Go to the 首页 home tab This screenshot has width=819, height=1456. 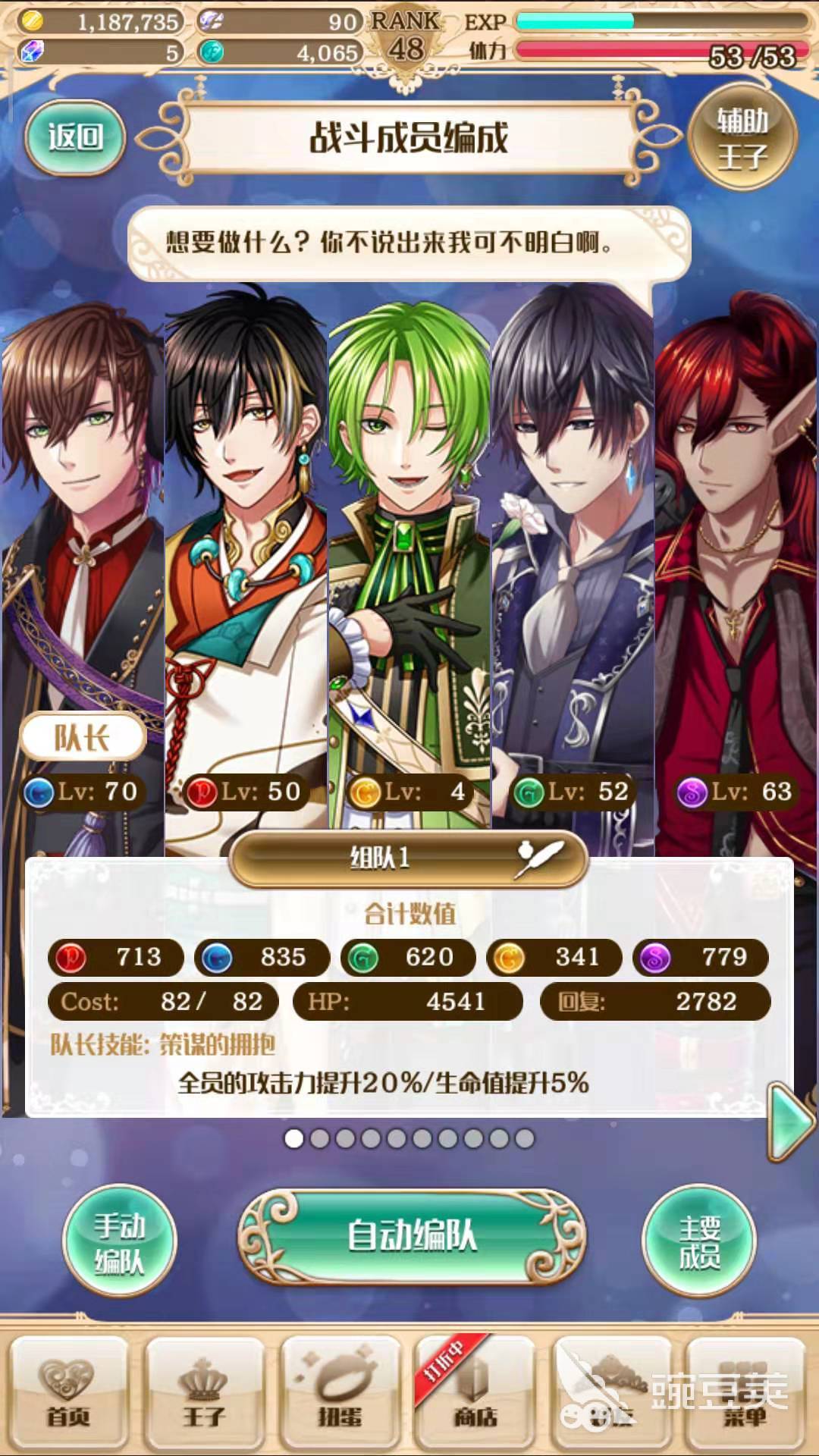tap(68, 1392)
